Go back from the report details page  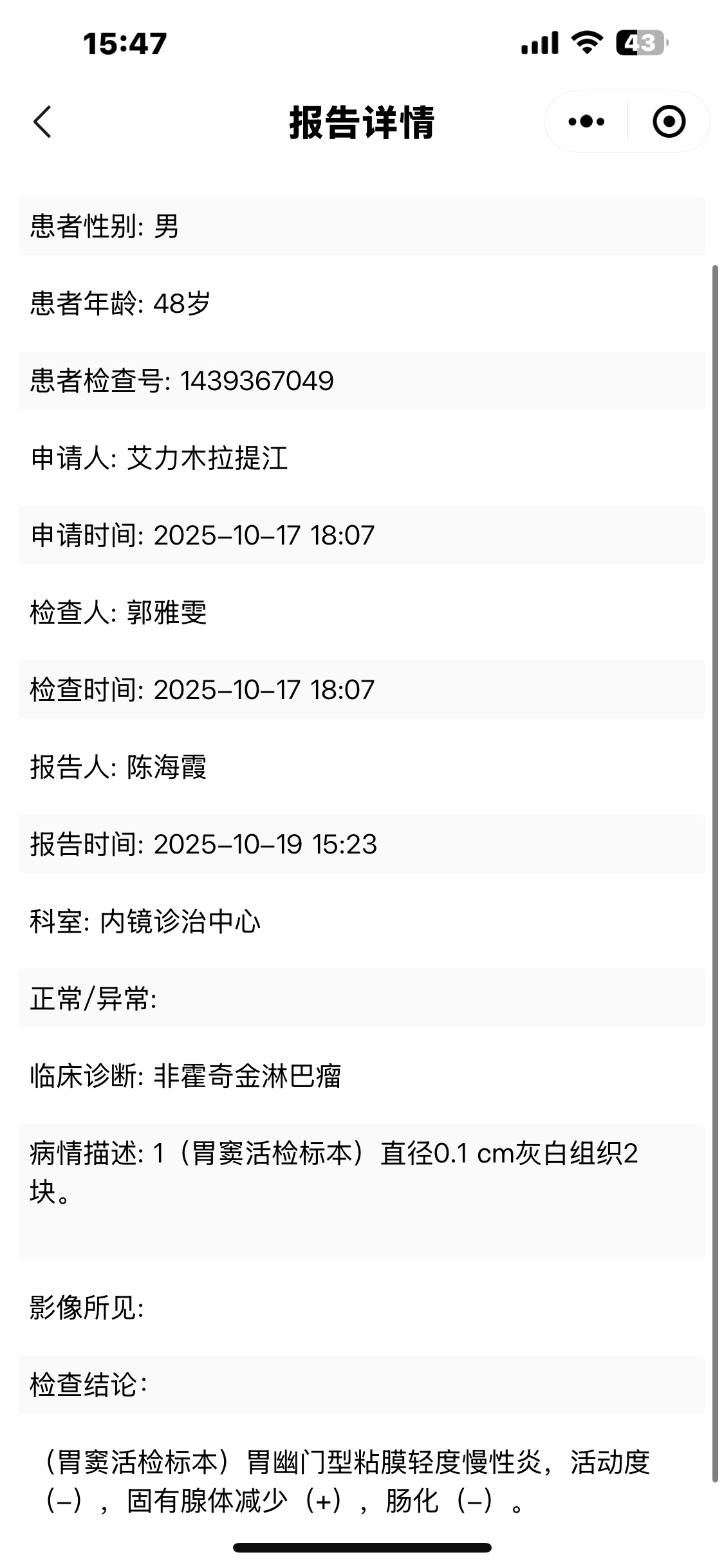tap(42, 122)
